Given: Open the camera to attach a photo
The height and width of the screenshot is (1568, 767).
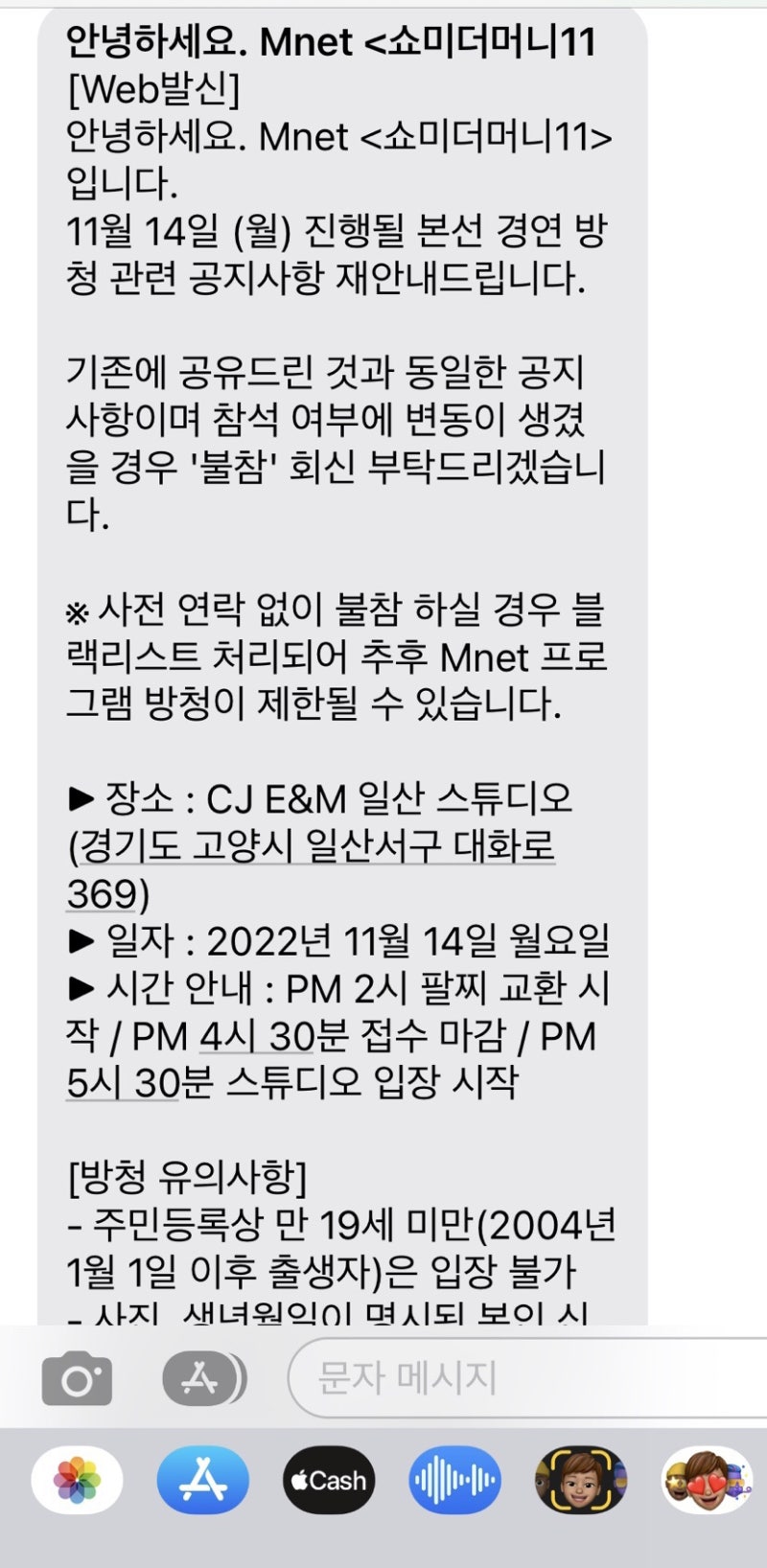Looking at the screenshot, I should [x=77, y=1378].
